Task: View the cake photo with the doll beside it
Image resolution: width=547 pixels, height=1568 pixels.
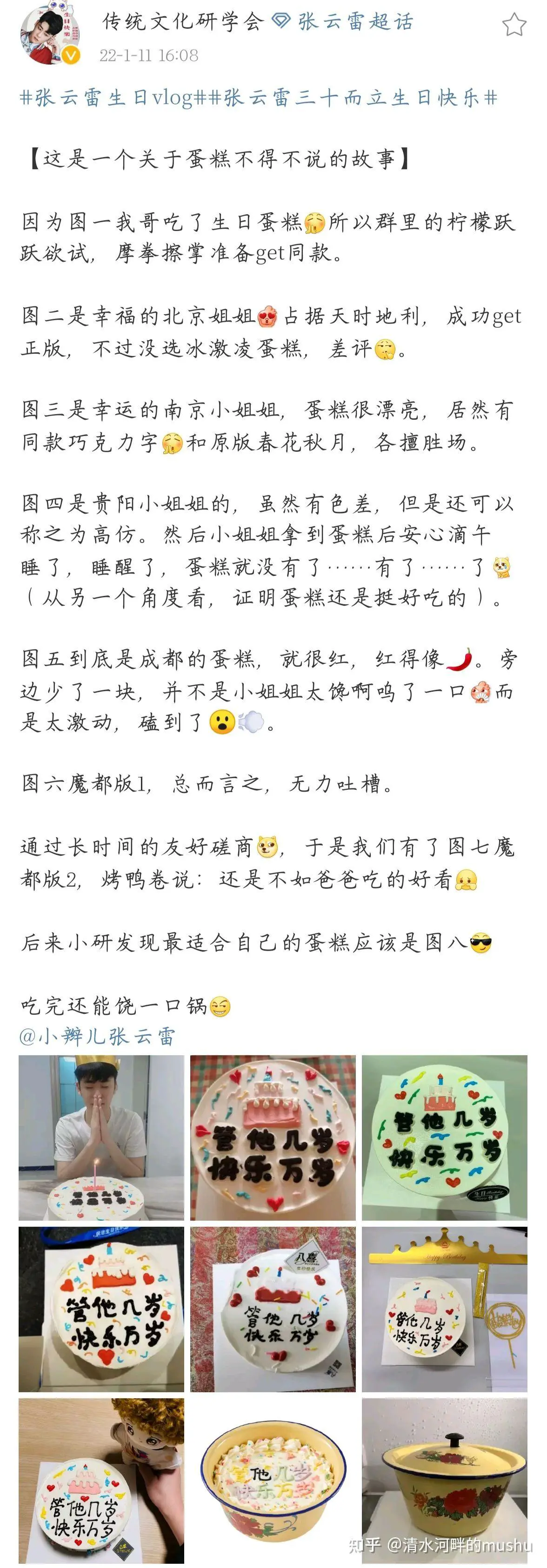Action: click(x=101, y=1480)
